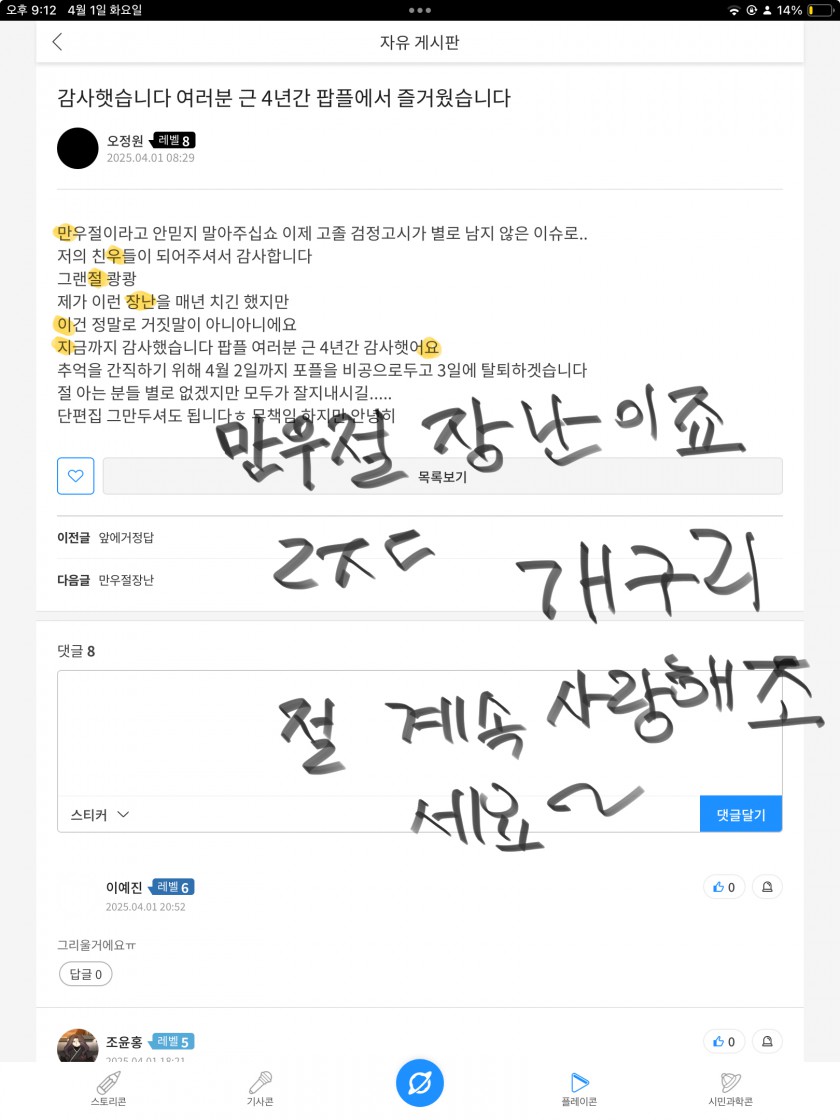Like 조윤홍's comment
This screenshot has width=840, height=1120.
[x=724, y=1041]
